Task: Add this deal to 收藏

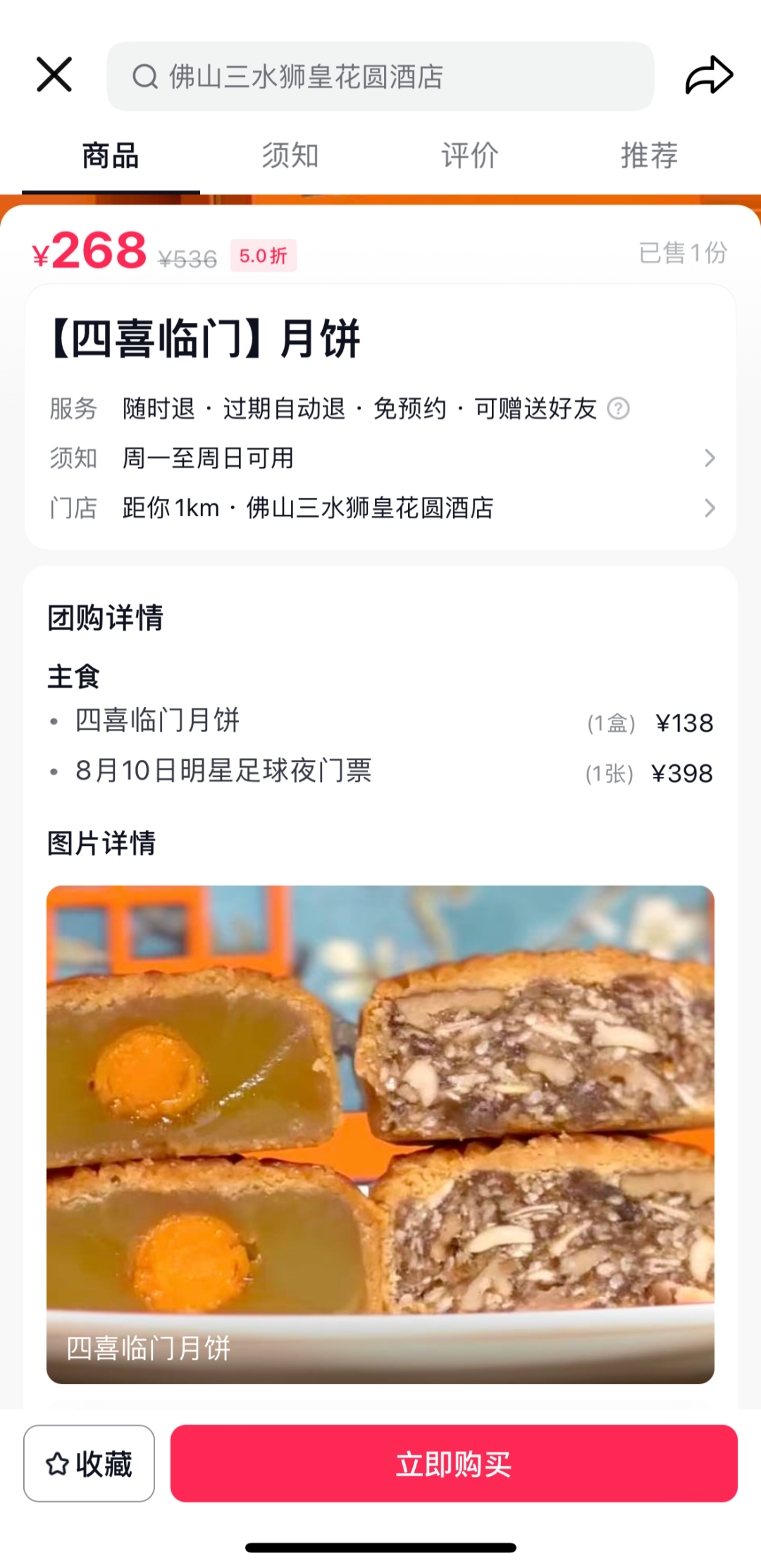Action: point(89,1464)
